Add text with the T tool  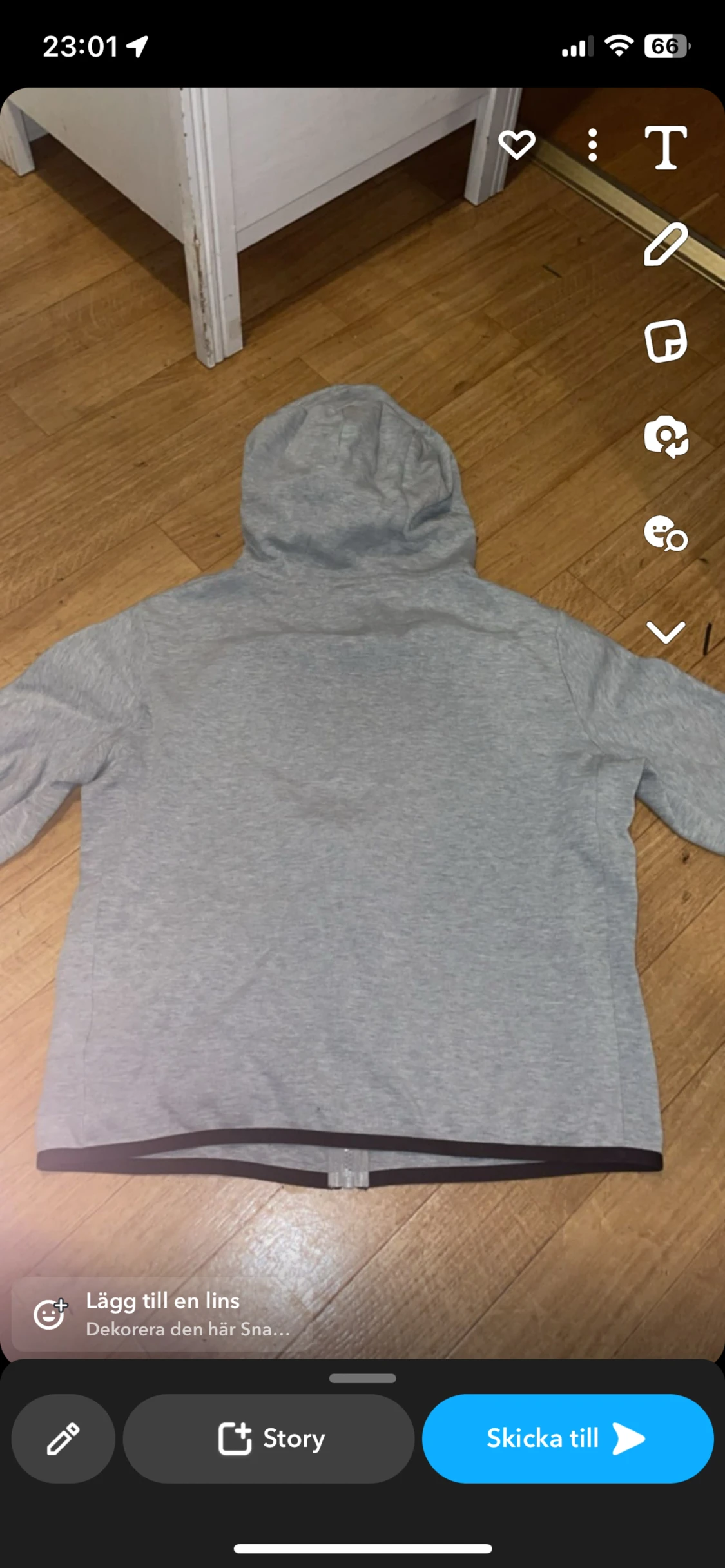tap(666, 148)
